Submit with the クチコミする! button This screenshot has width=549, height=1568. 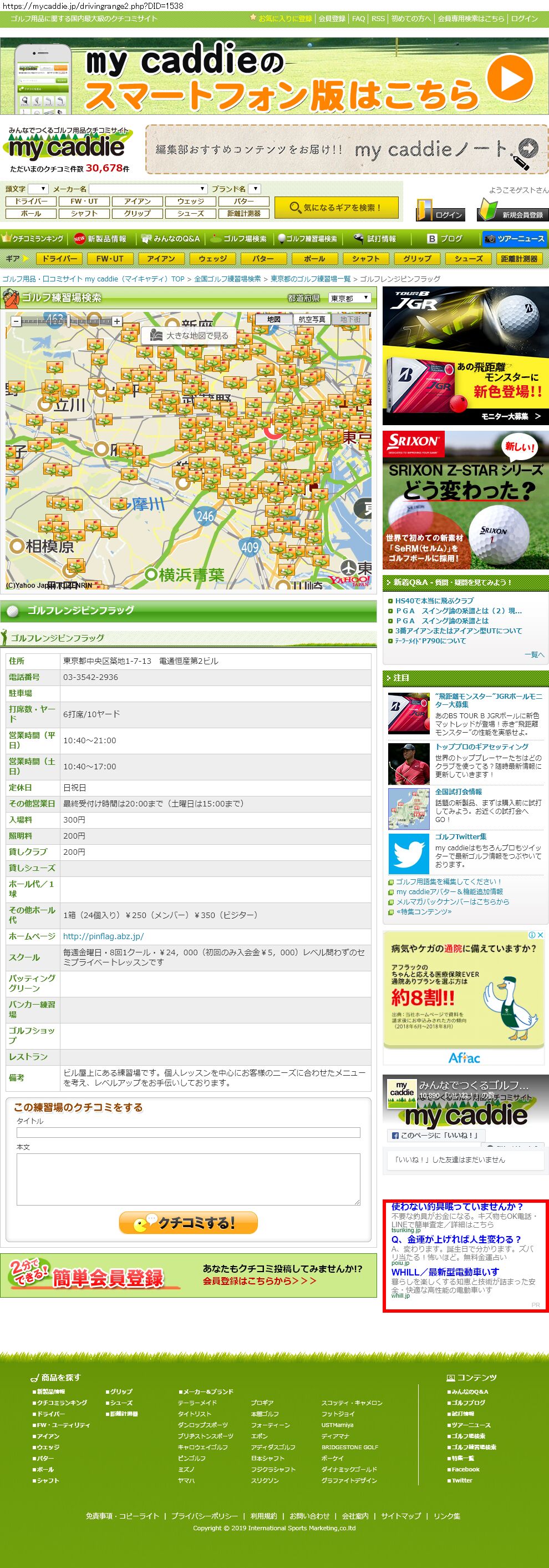pos(189,1222)
